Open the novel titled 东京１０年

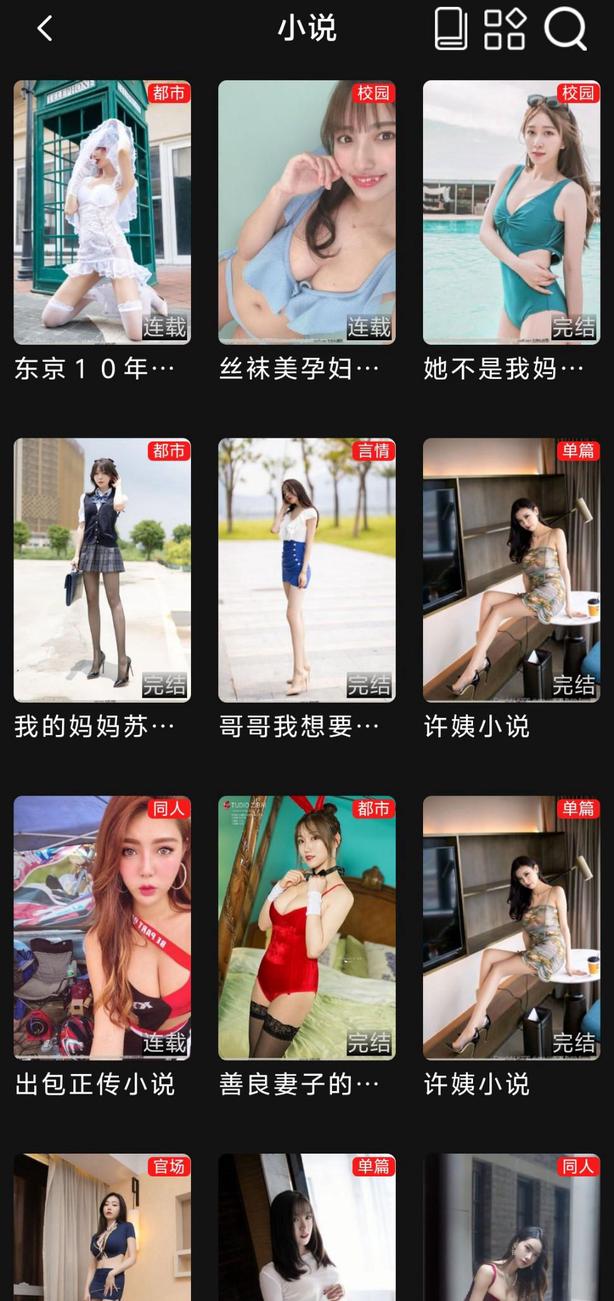point(102,213)
